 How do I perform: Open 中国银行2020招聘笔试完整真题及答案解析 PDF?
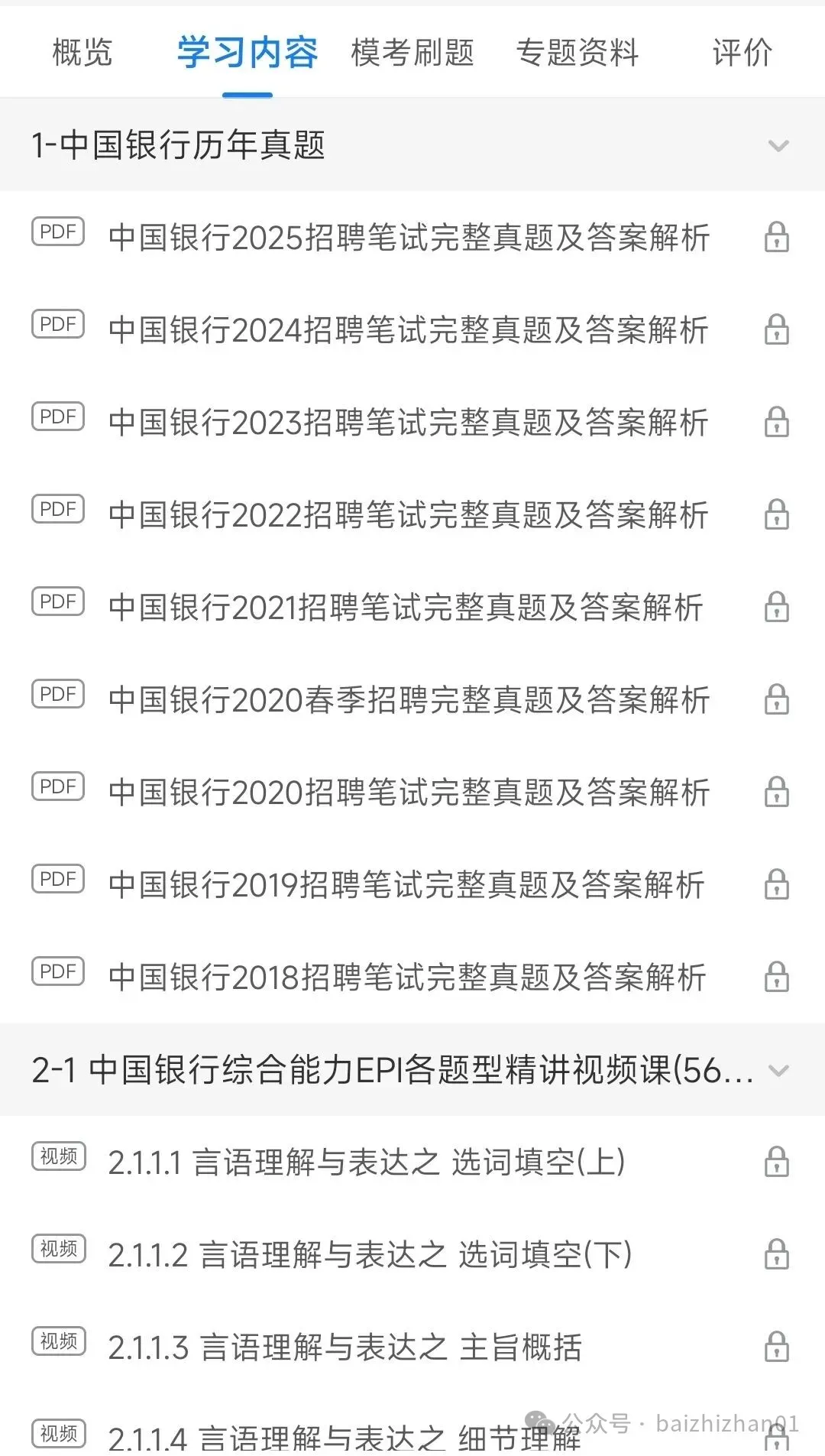409,793
